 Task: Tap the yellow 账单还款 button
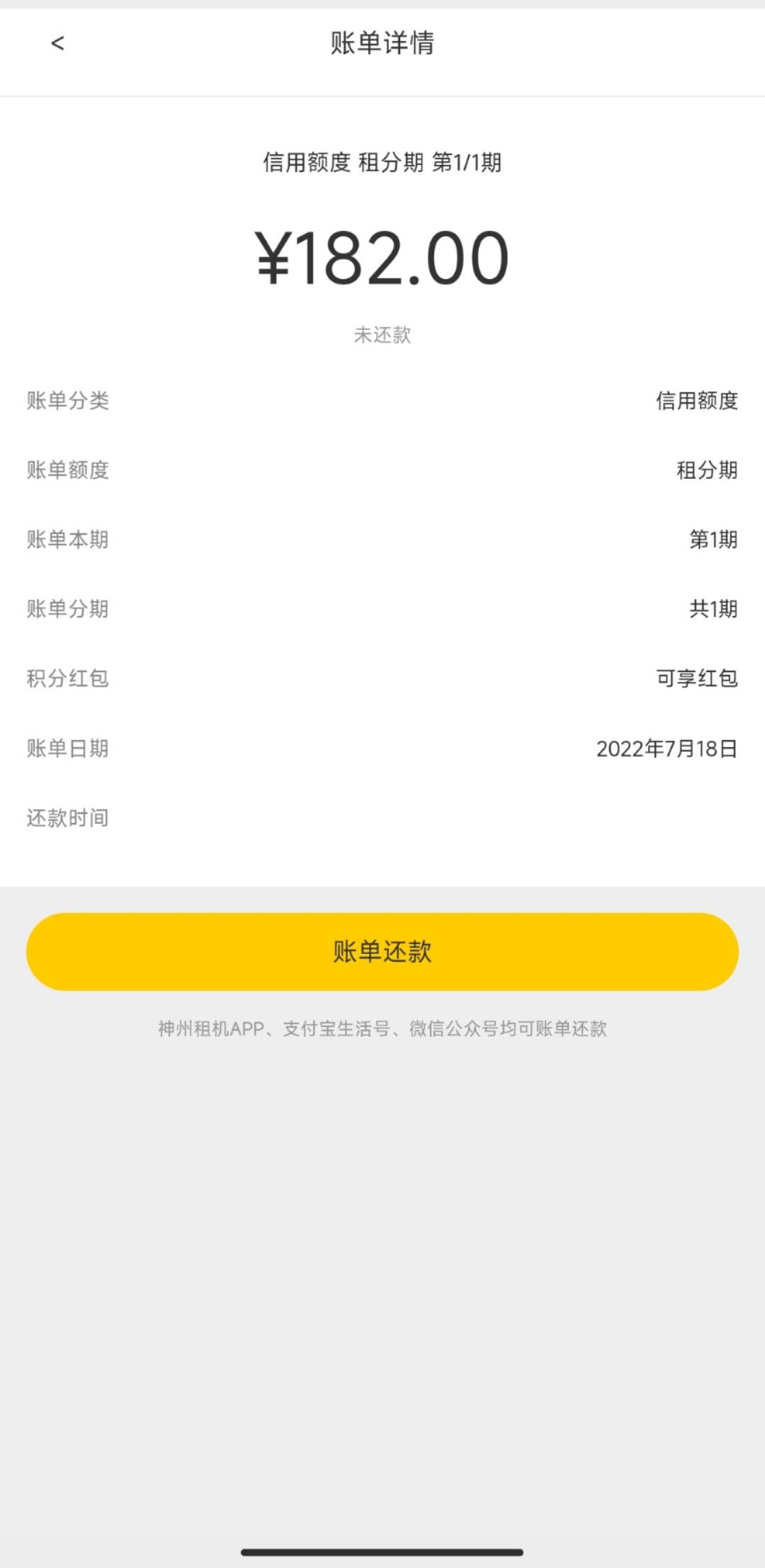coord(382,951)
